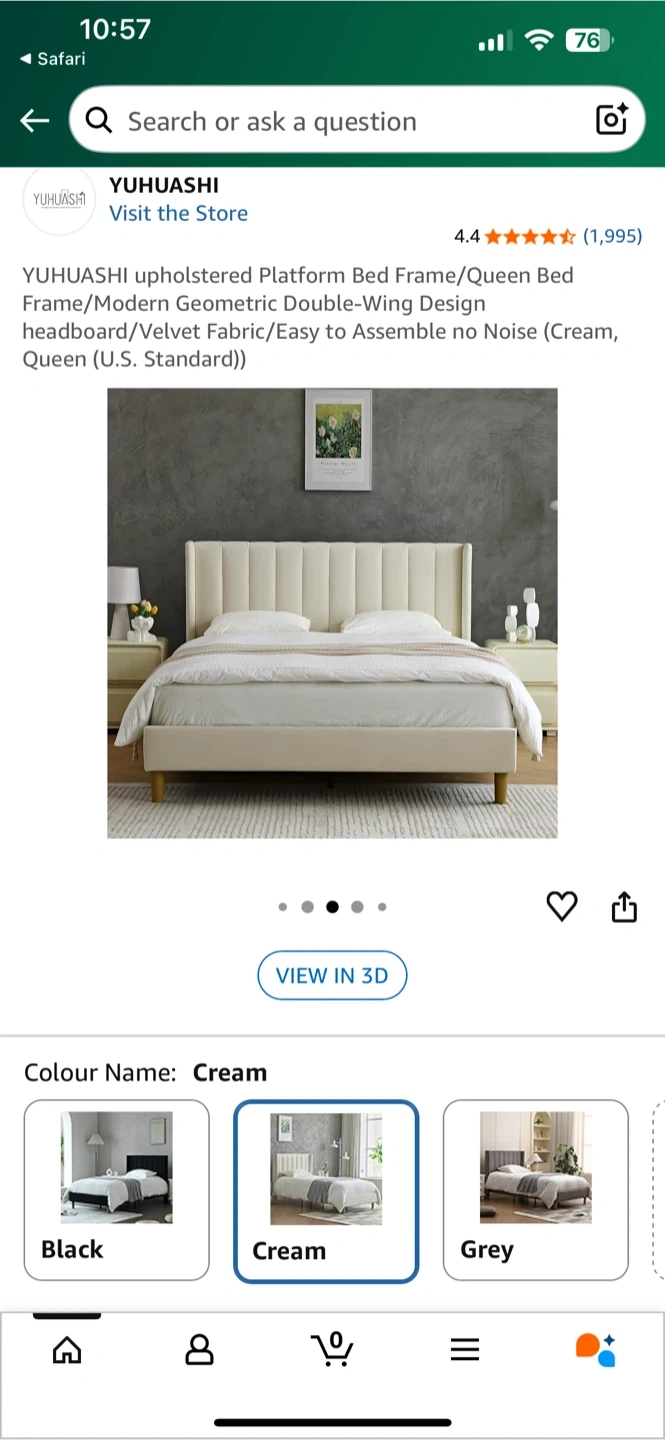Open the account profile tab
The image size is (665, 1440).
coord(200,1350)
